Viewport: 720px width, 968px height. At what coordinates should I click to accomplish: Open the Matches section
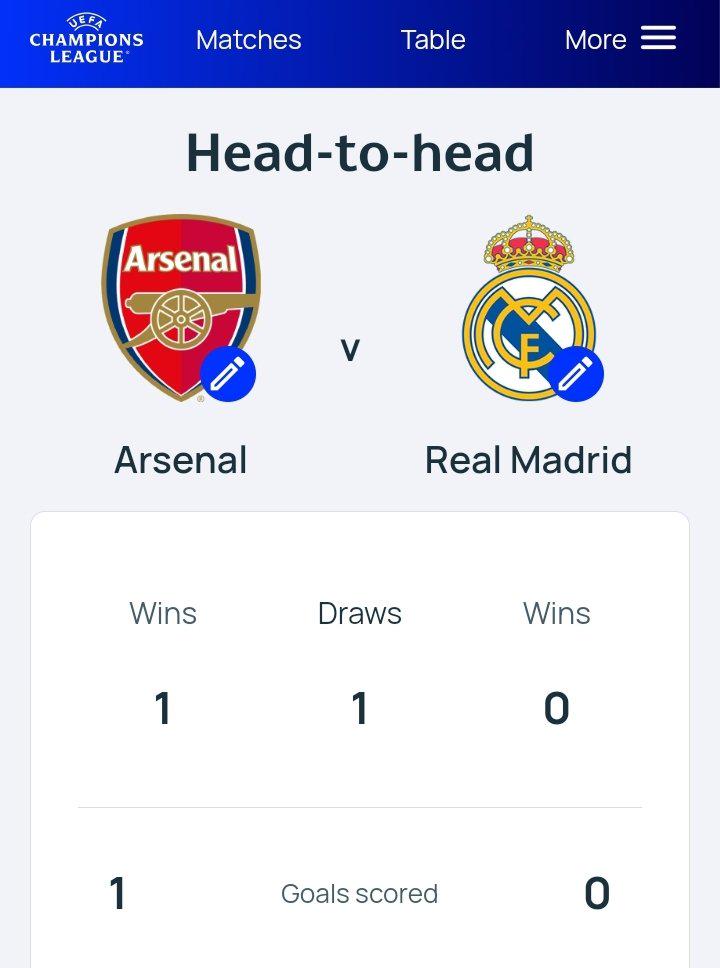249,40
